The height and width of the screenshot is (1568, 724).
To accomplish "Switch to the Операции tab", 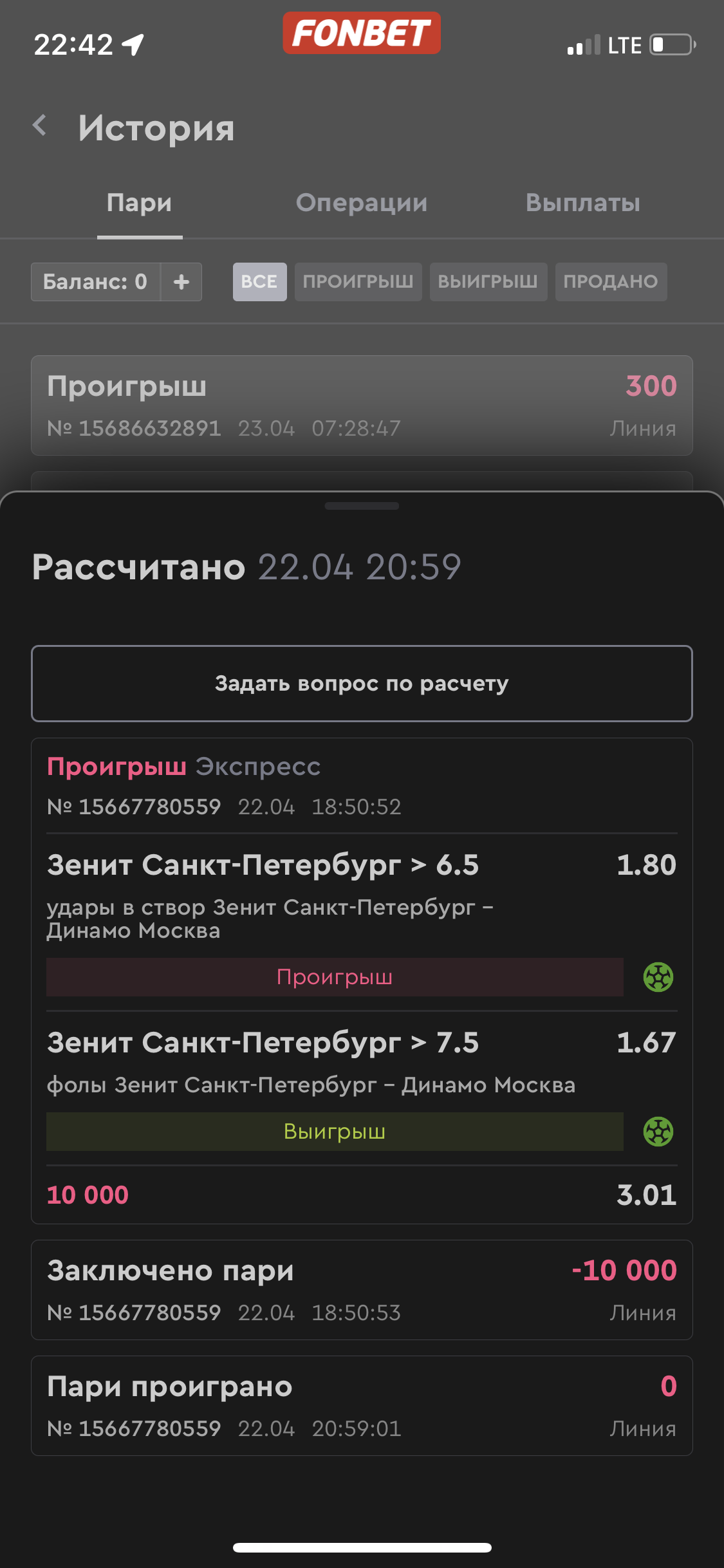I will coord(361,203).
